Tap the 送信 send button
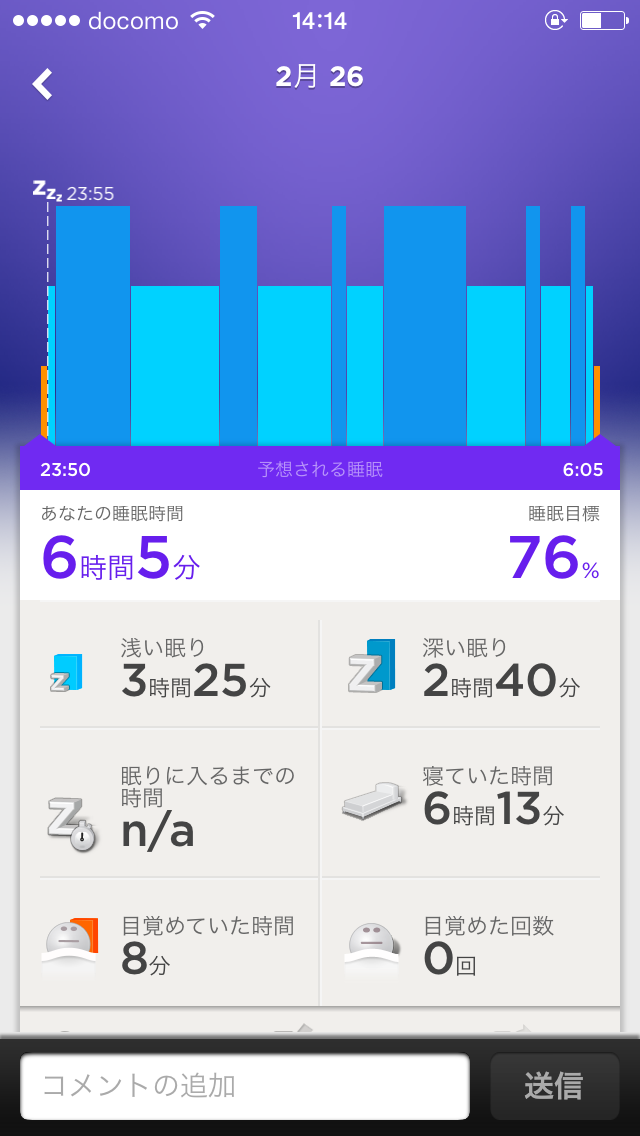The image size is (640, 1136). coord(554,1086)
